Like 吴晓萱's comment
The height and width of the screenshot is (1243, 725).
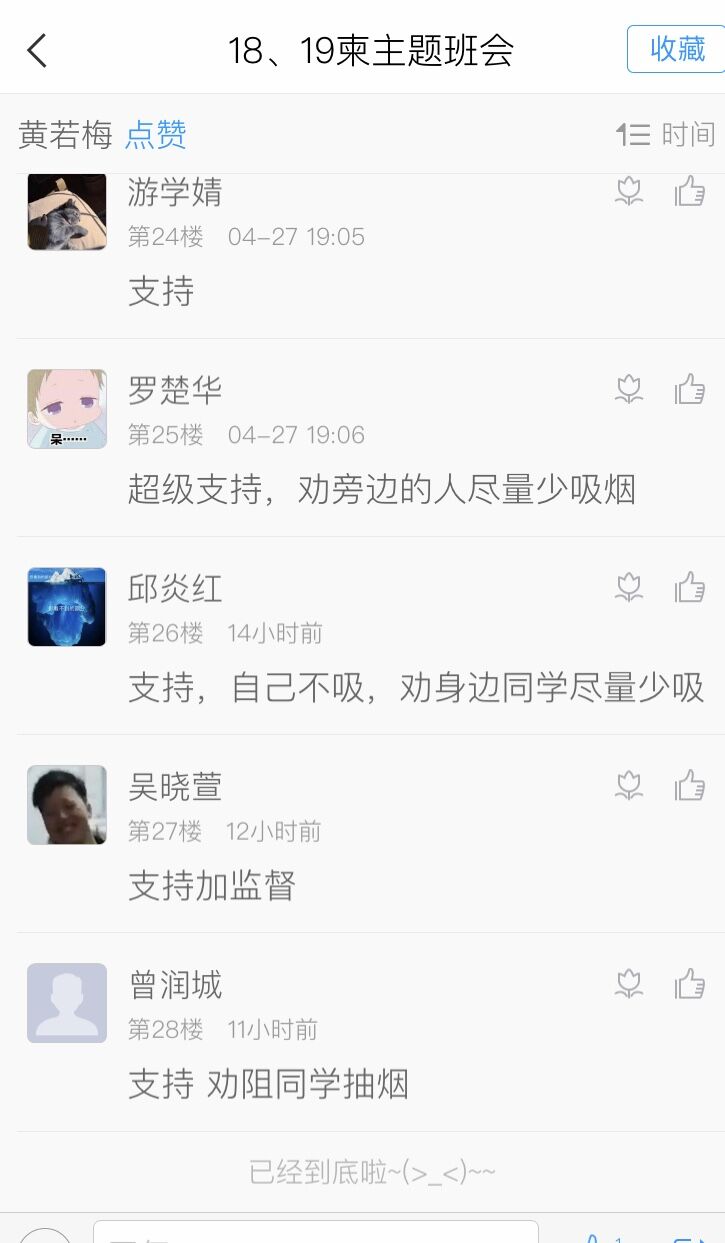pos(690,785)
